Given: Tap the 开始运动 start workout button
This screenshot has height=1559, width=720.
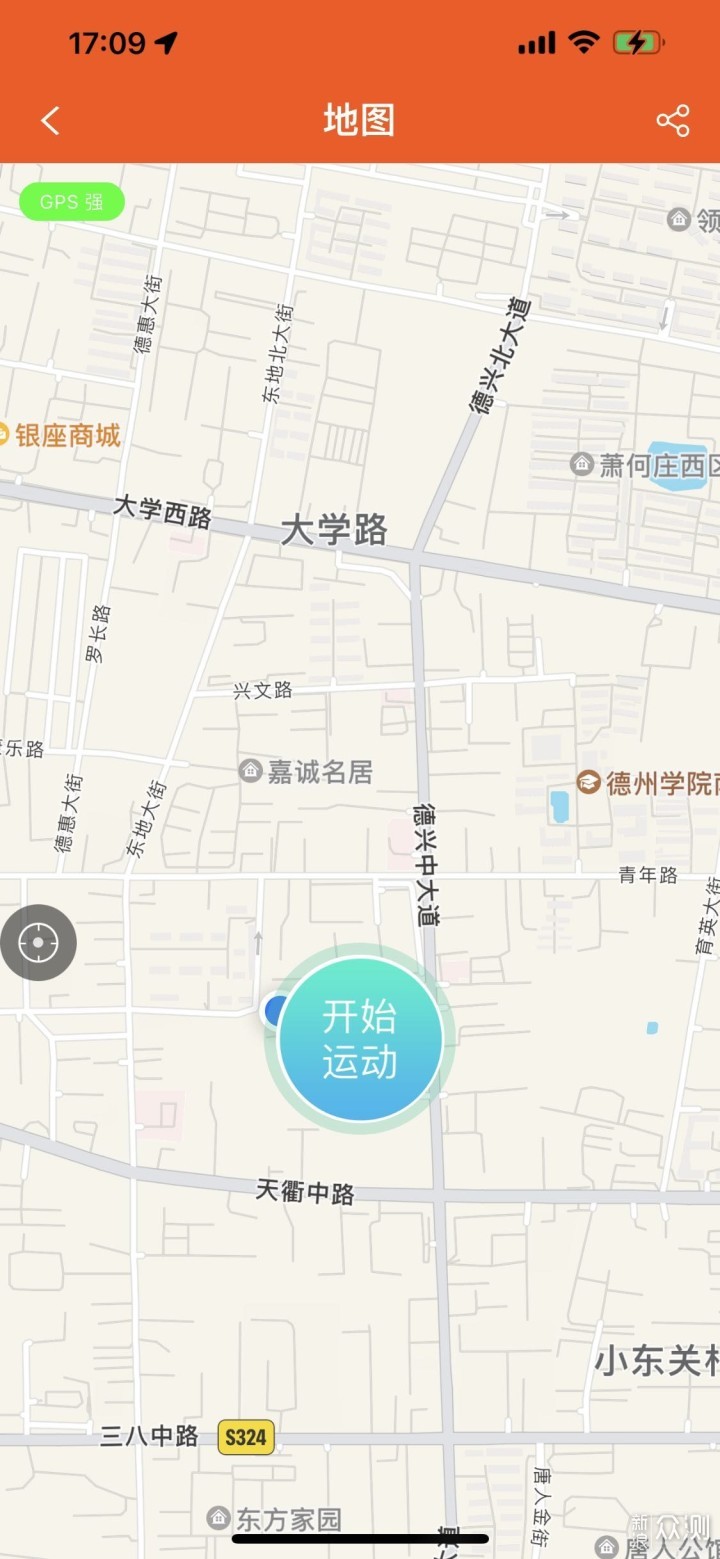Looking at the screenshot, I should point(360,1039).
